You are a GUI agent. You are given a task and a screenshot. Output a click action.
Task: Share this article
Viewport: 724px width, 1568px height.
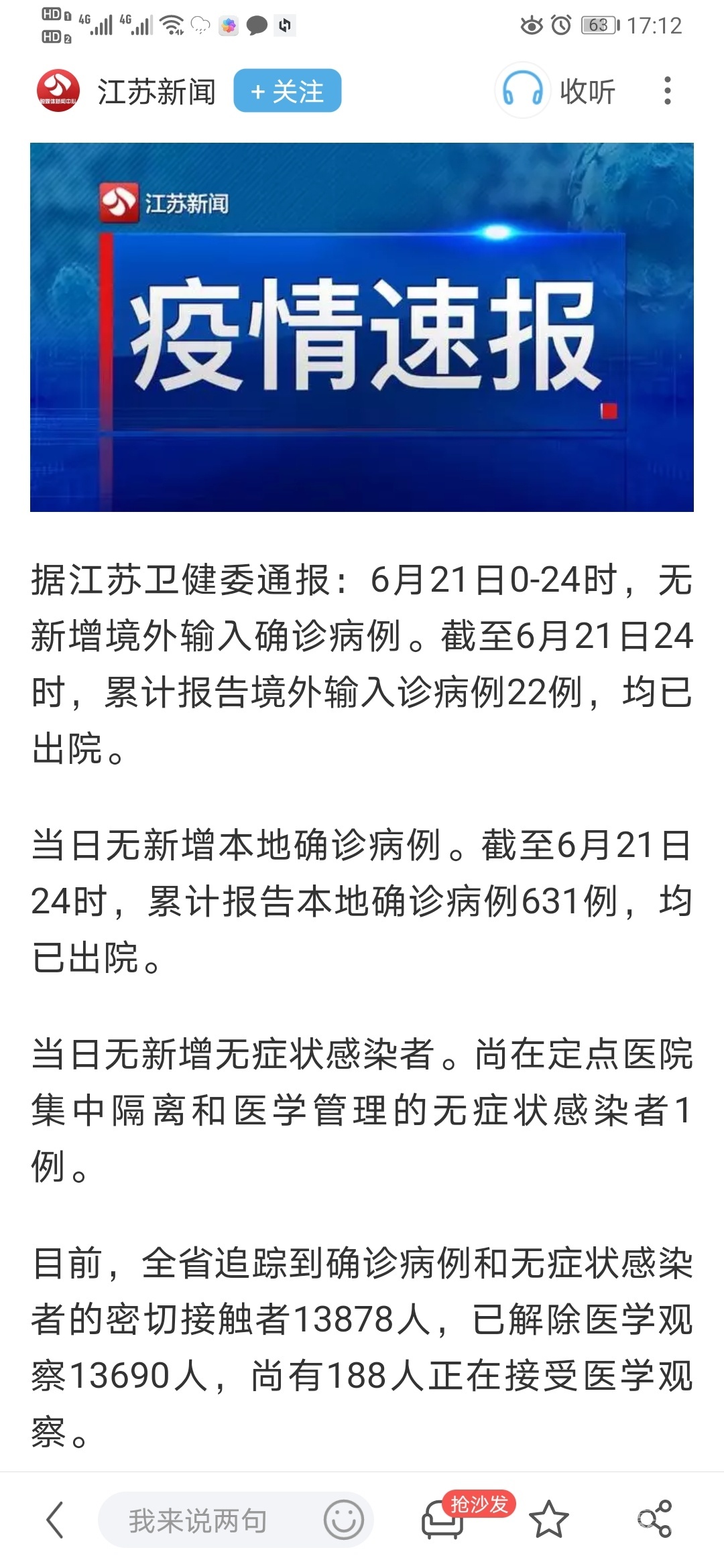654,1518
